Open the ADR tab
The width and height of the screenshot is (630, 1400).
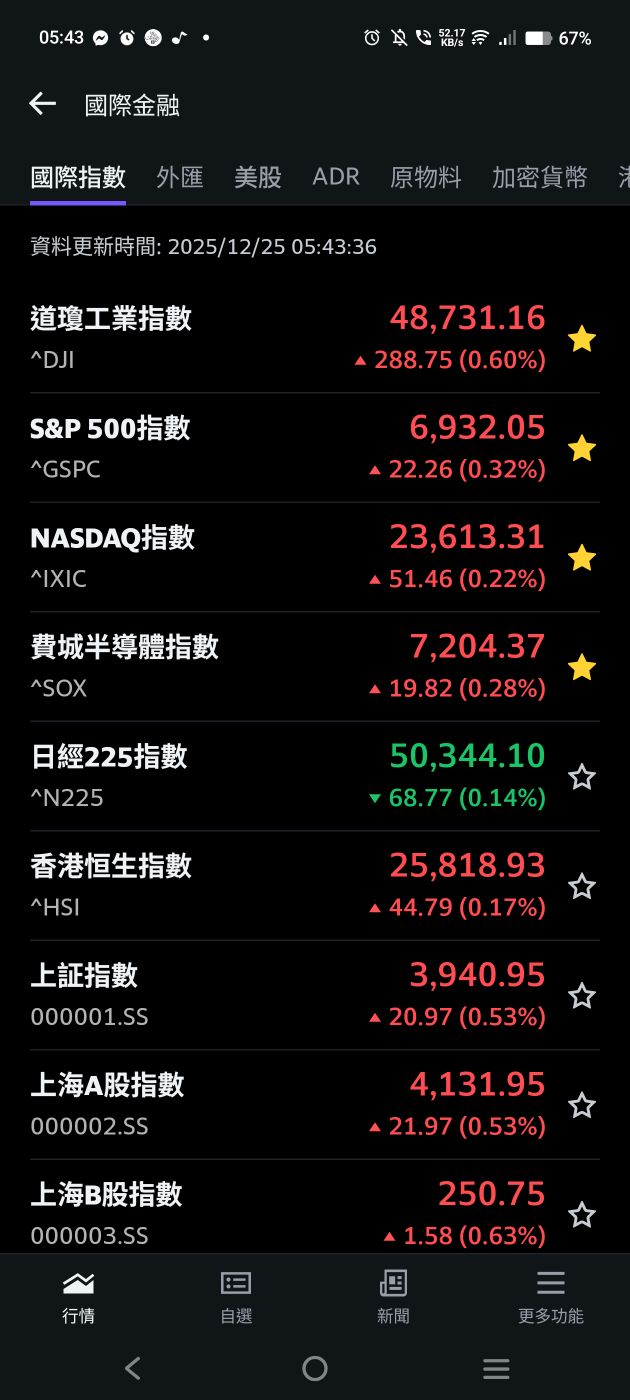[x=336, y=178]
